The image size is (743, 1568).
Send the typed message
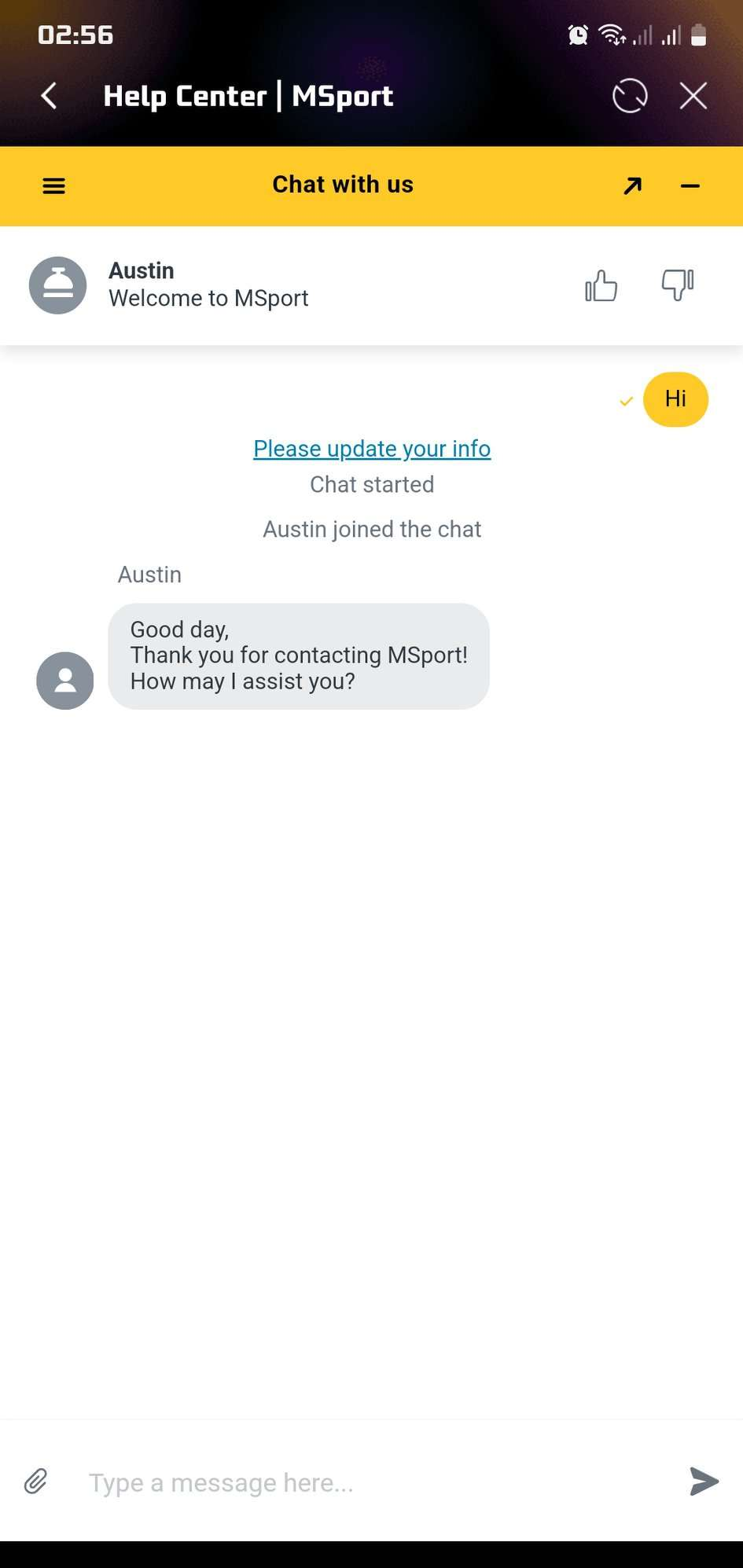[704, 1482]
